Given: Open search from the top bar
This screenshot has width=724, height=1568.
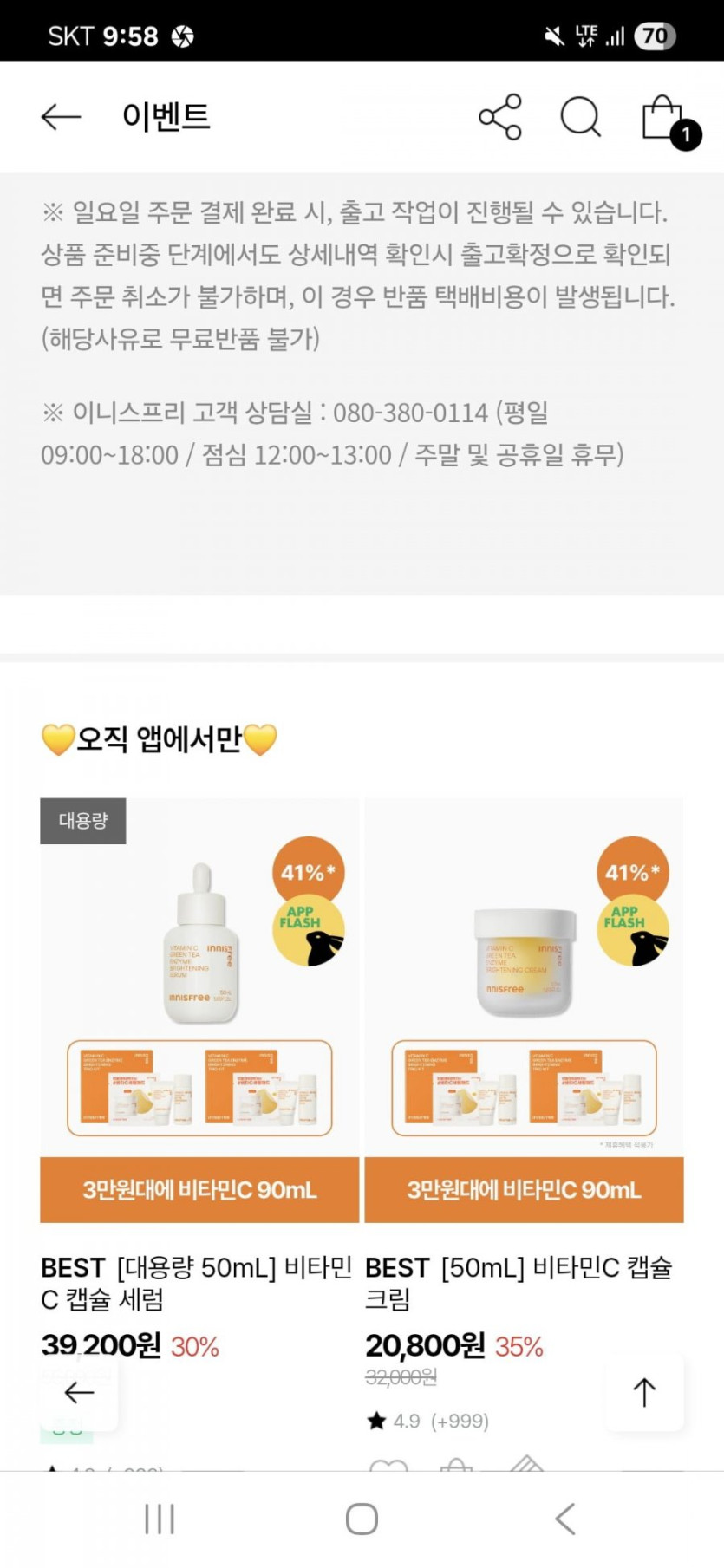Looking at the screenshot, I should click(x=580, y=117).
